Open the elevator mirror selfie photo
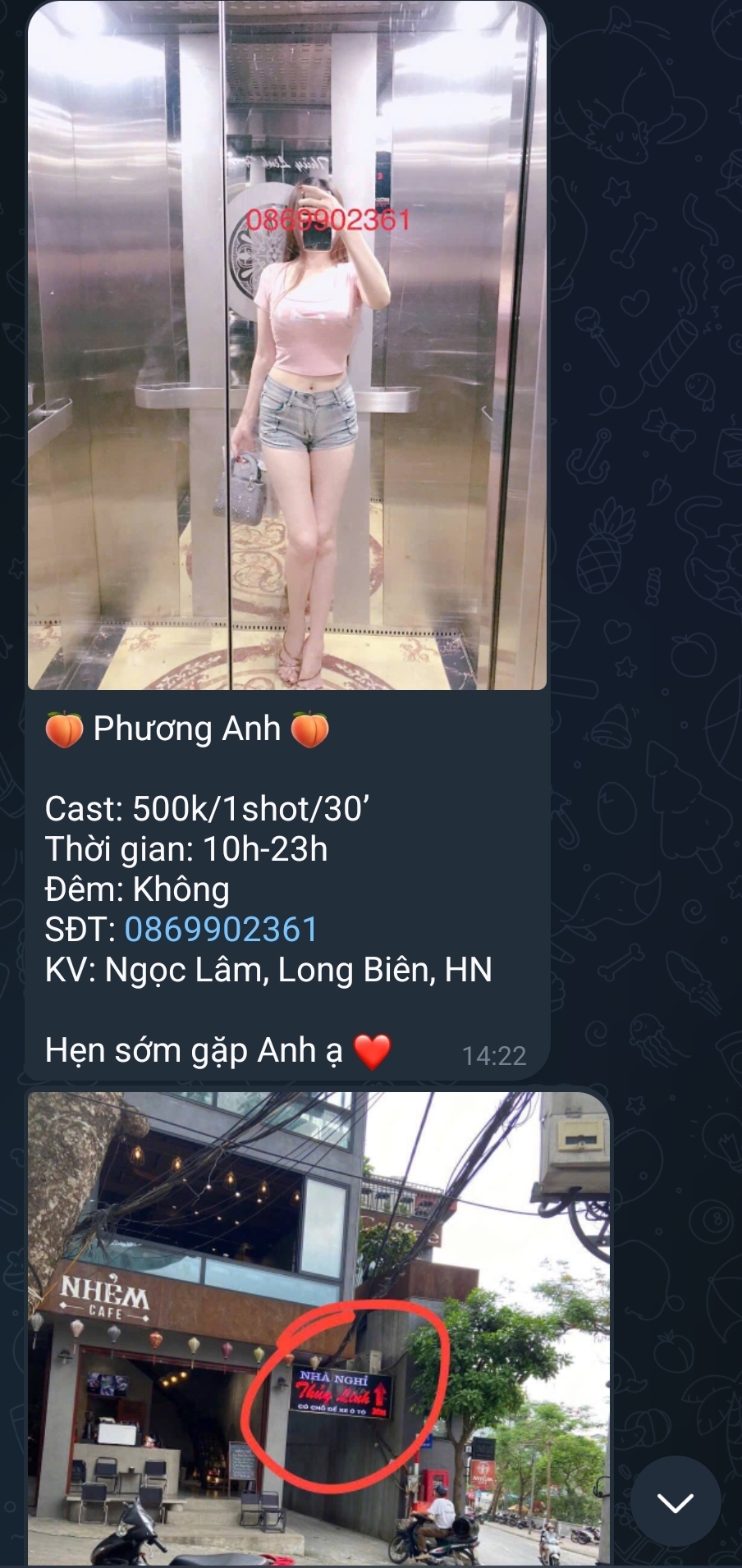Viewport: 742px width, 1568px height. click(287, 345)
